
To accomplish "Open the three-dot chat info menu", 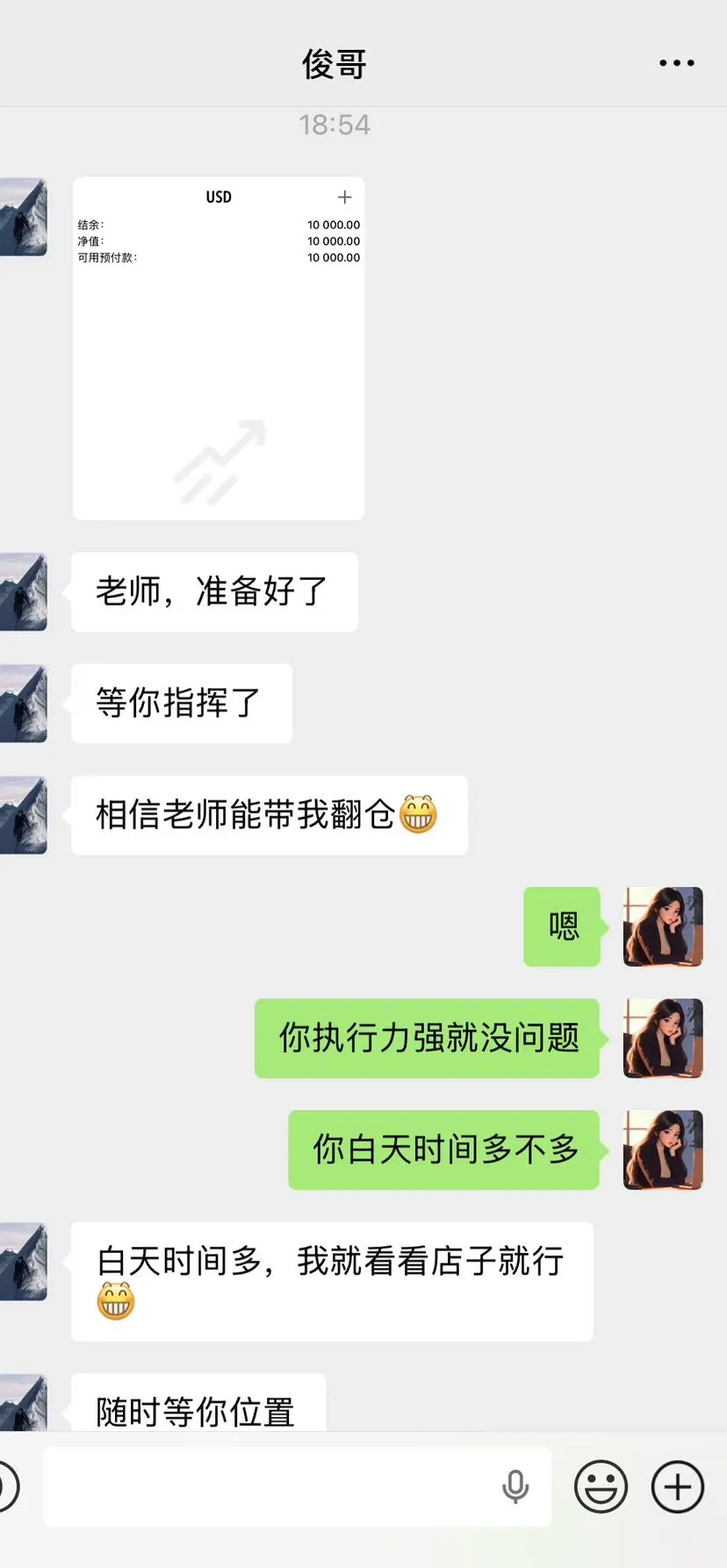I will pyautogui.click(x=676, y=63).
